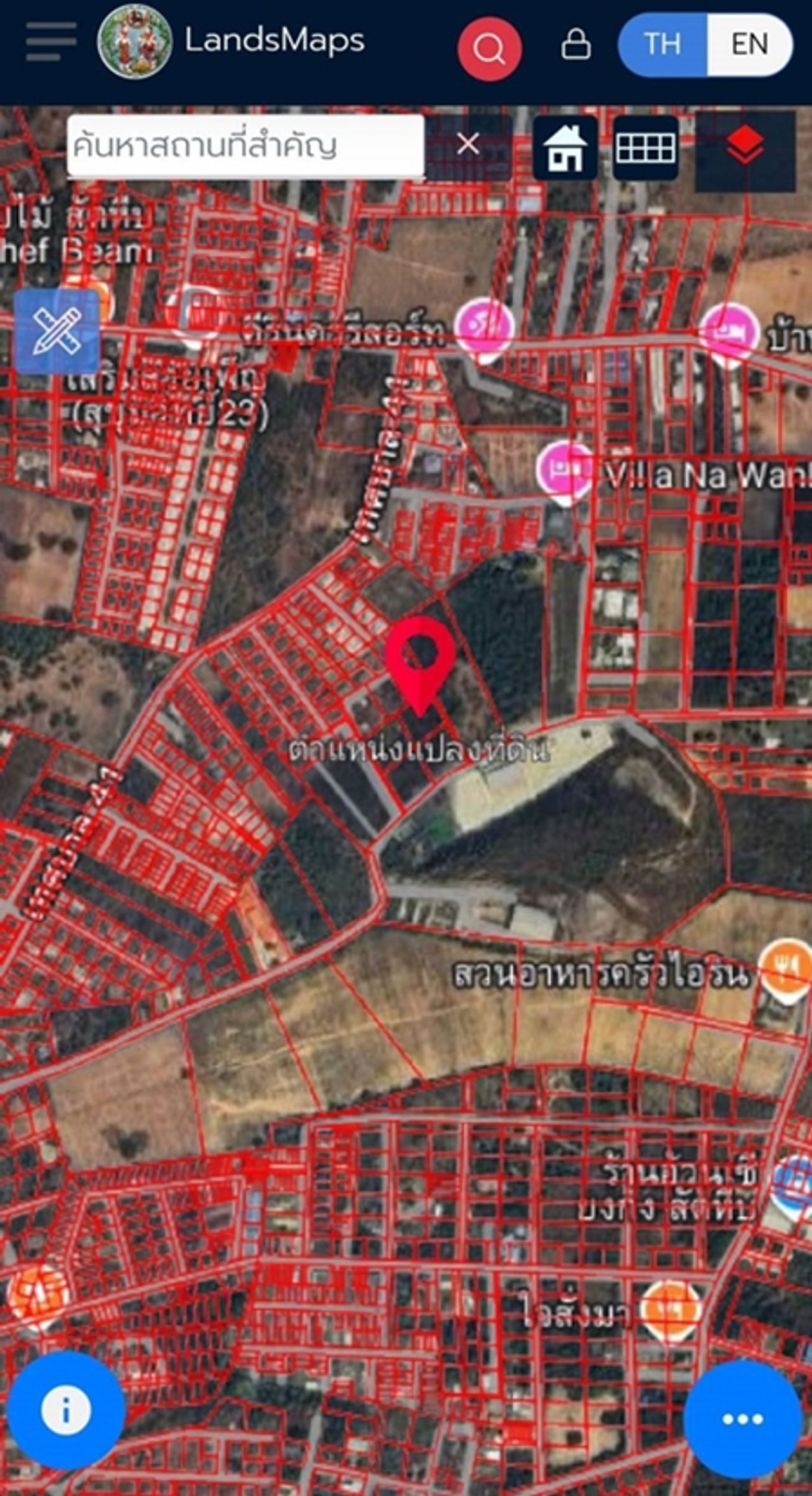Open the lock login icon
The width and height of the screenshot is (812, 1496).
(576, 44)
